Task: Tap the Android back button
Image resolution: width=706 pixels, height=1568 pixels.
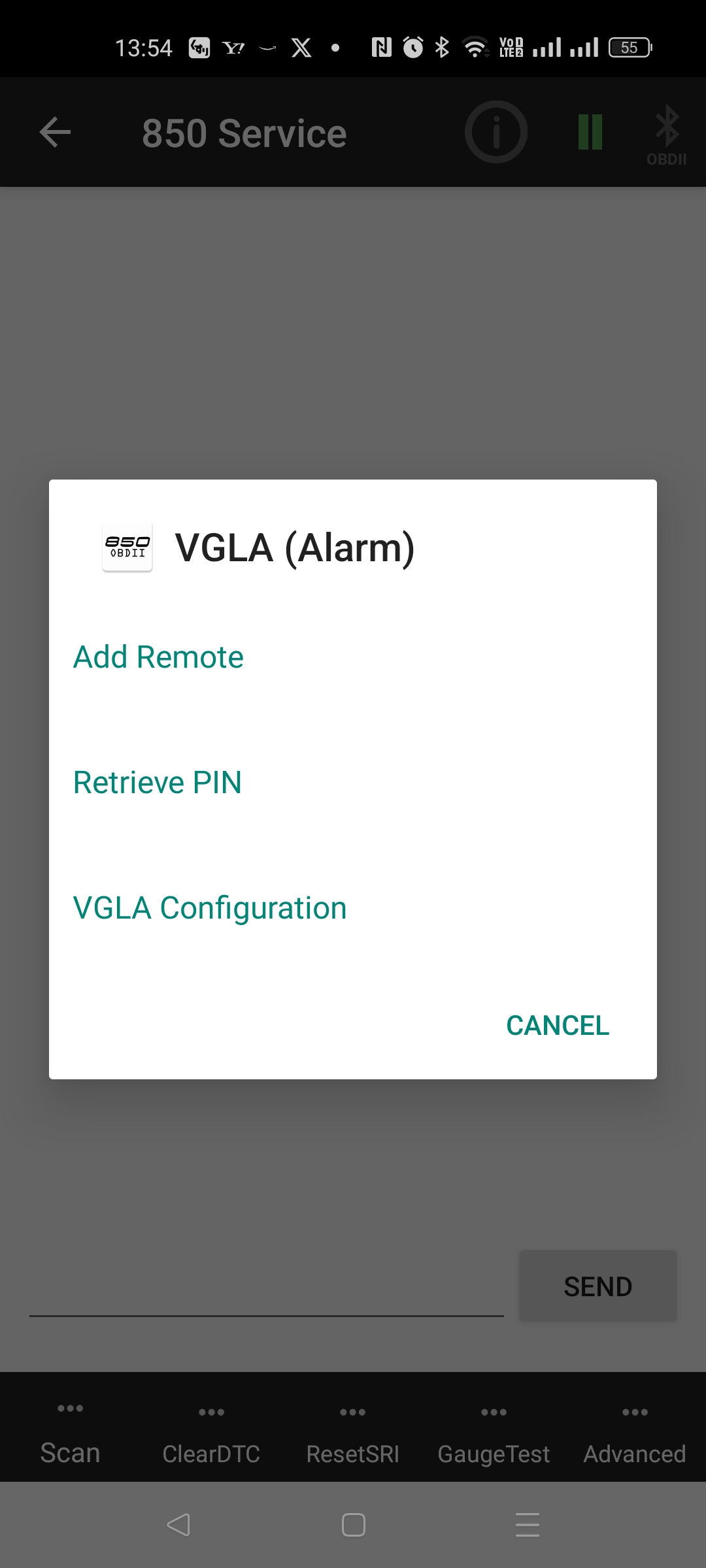Action: pyautogui.click(x=178, y=1525)
